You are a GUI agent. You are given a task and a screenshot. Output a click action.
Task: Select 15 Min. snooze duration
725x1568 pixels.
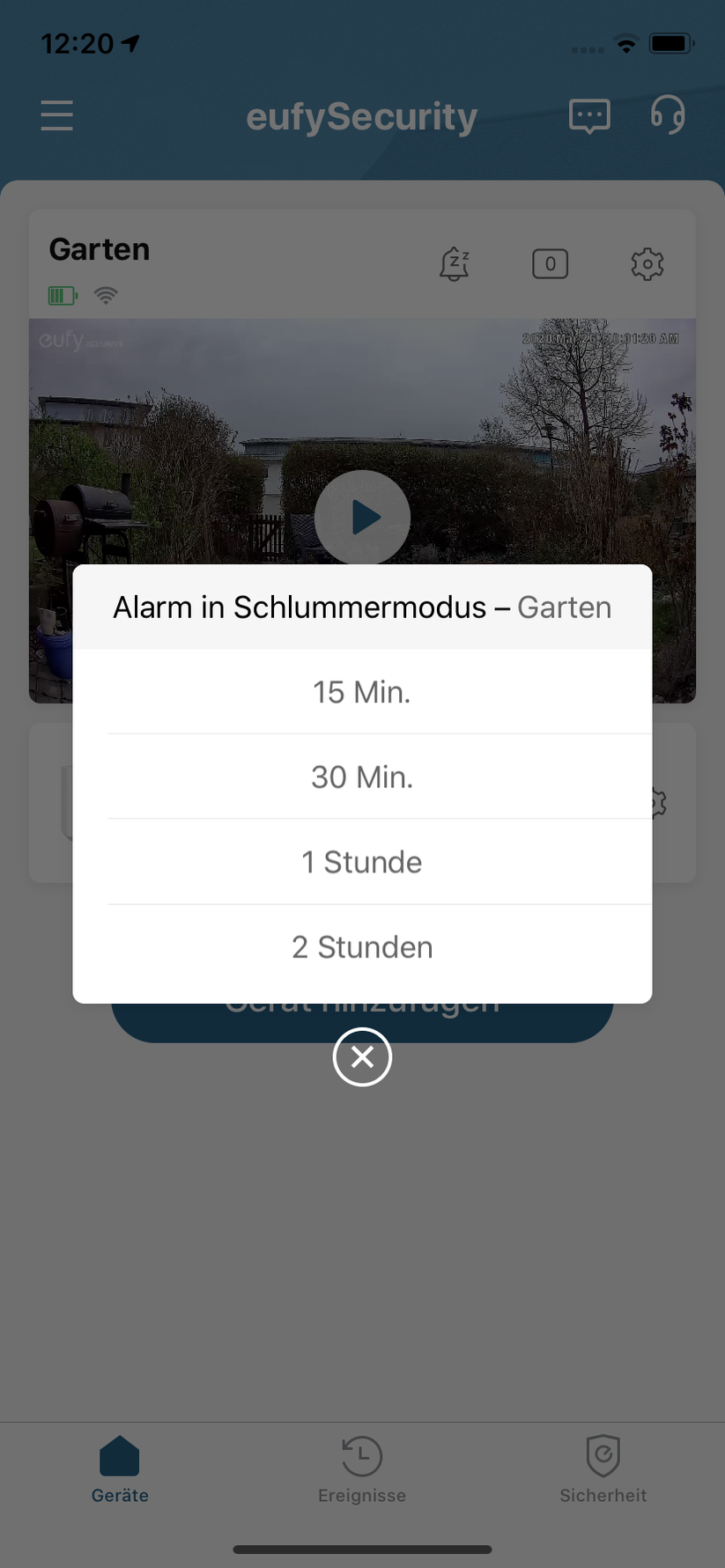(362, 692)
